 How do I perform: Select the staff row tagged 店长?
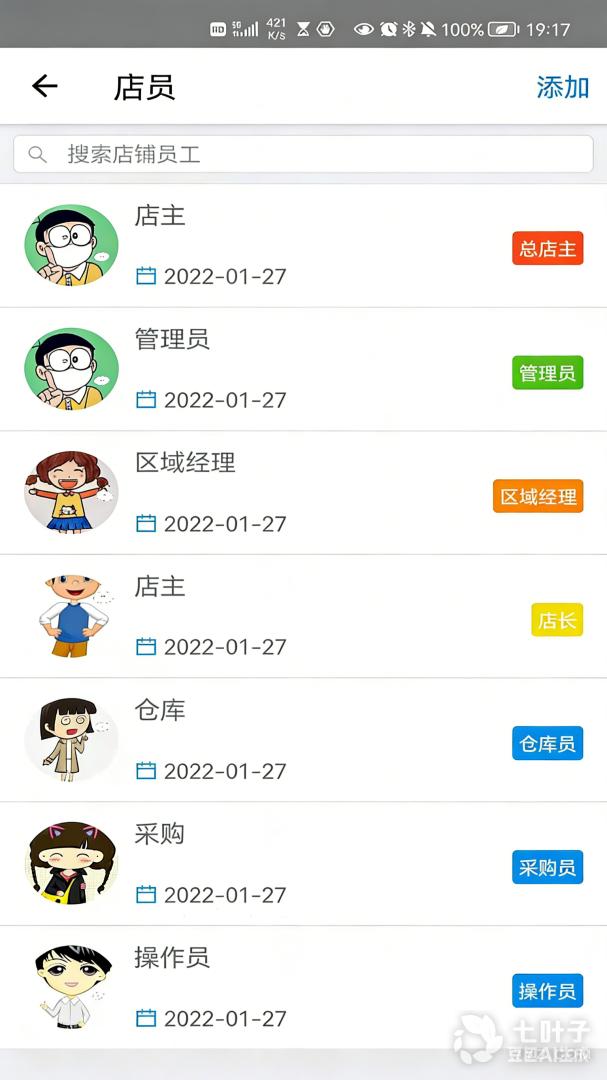(x=303, y=617)
